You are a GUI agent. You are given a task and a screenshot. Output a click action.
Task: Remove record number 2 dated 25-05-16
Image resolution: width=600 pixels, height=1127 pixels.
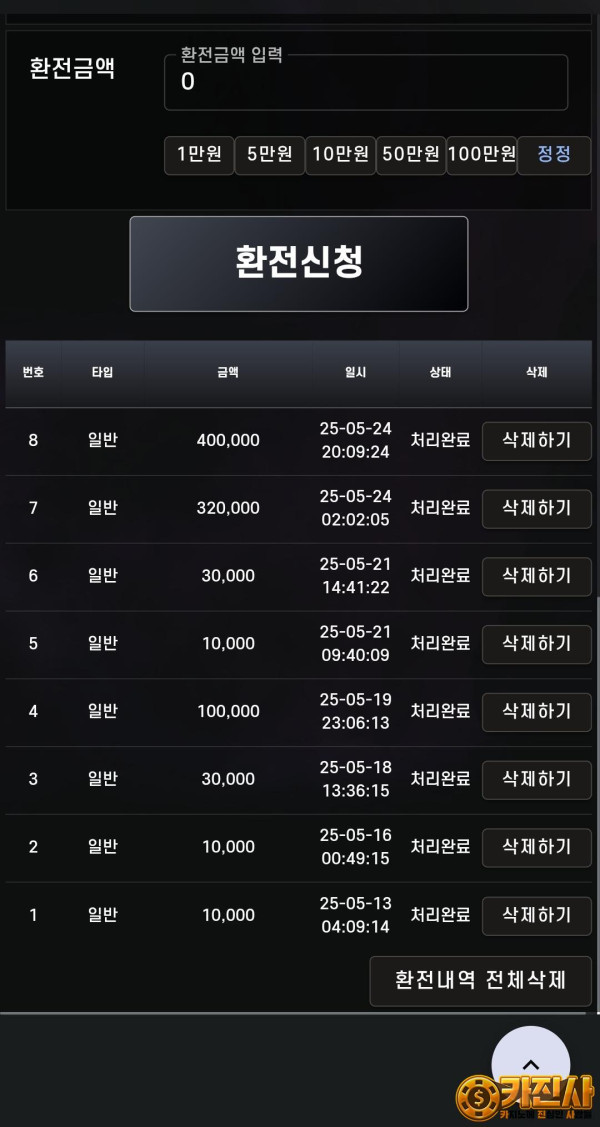(537, 847)
